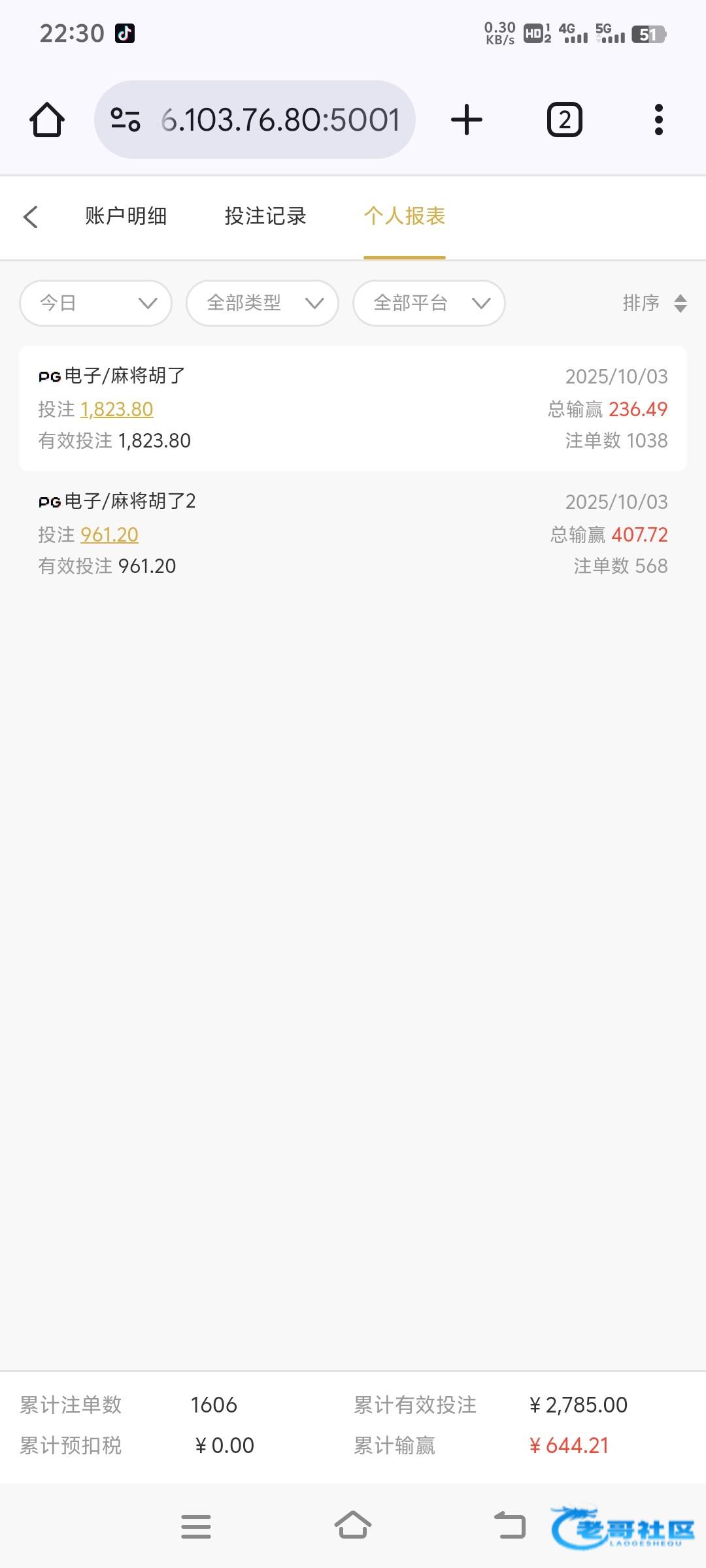Edit the browser address bar URL

[x=255, y=120]
